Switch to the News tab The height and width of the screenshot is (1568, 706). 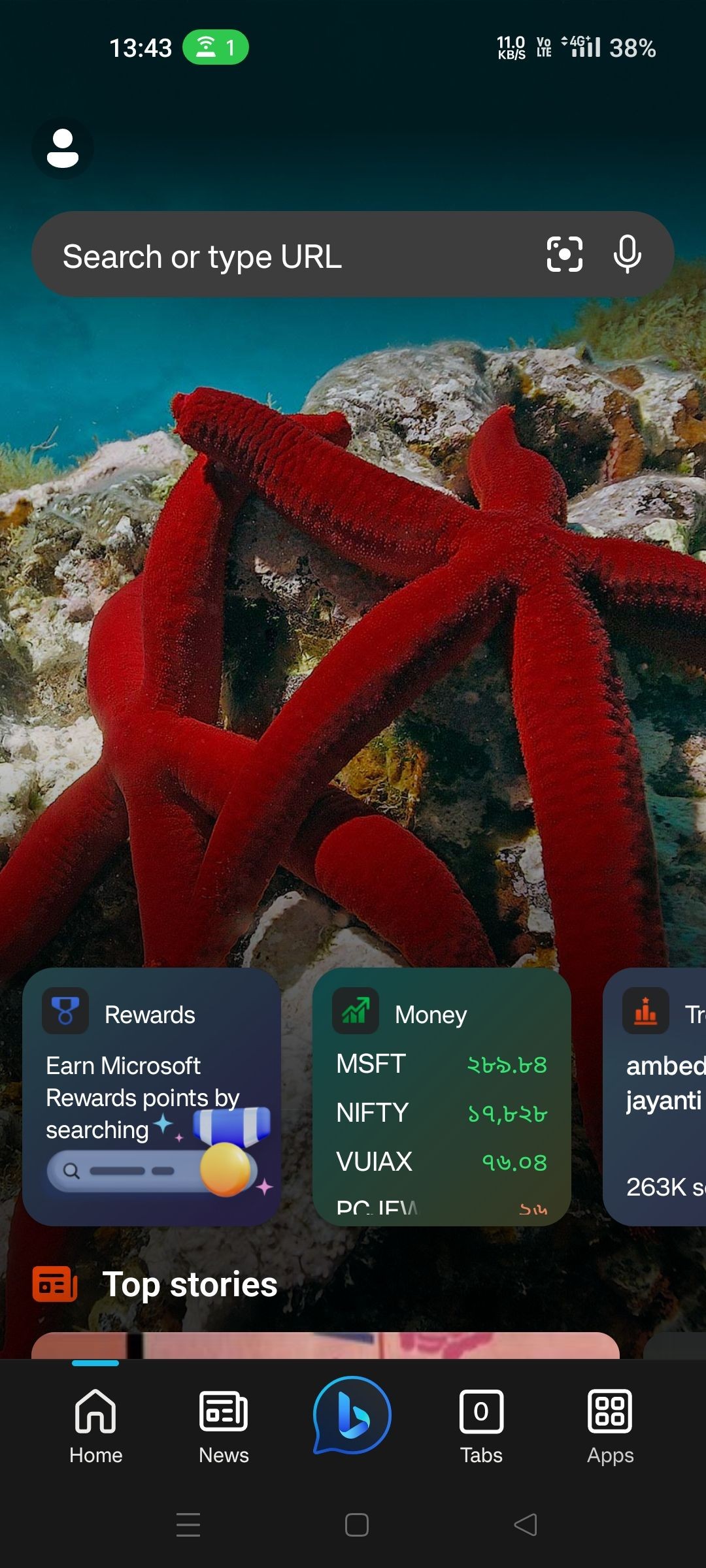[224, 1426]
